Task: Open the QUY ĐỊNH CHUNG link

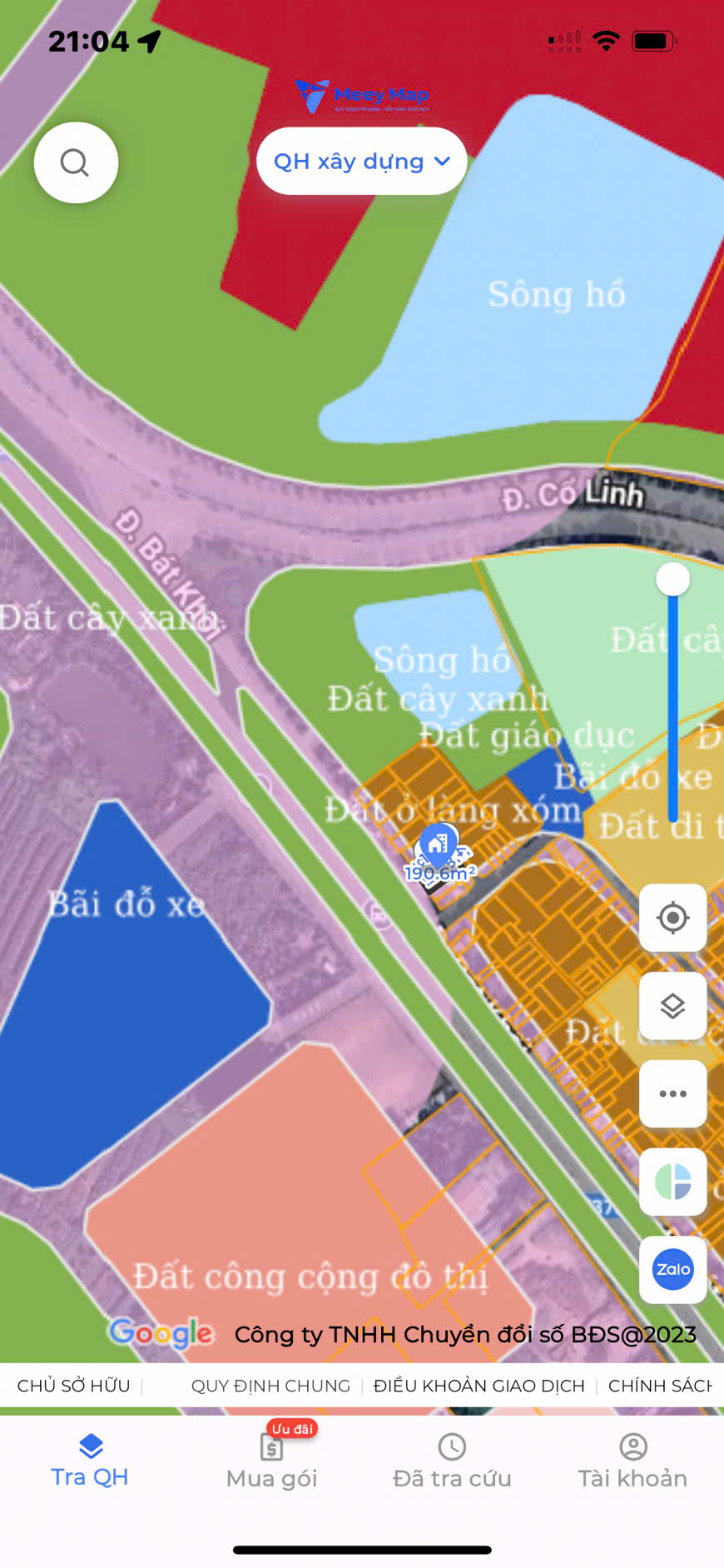Action: (270, 1386)
